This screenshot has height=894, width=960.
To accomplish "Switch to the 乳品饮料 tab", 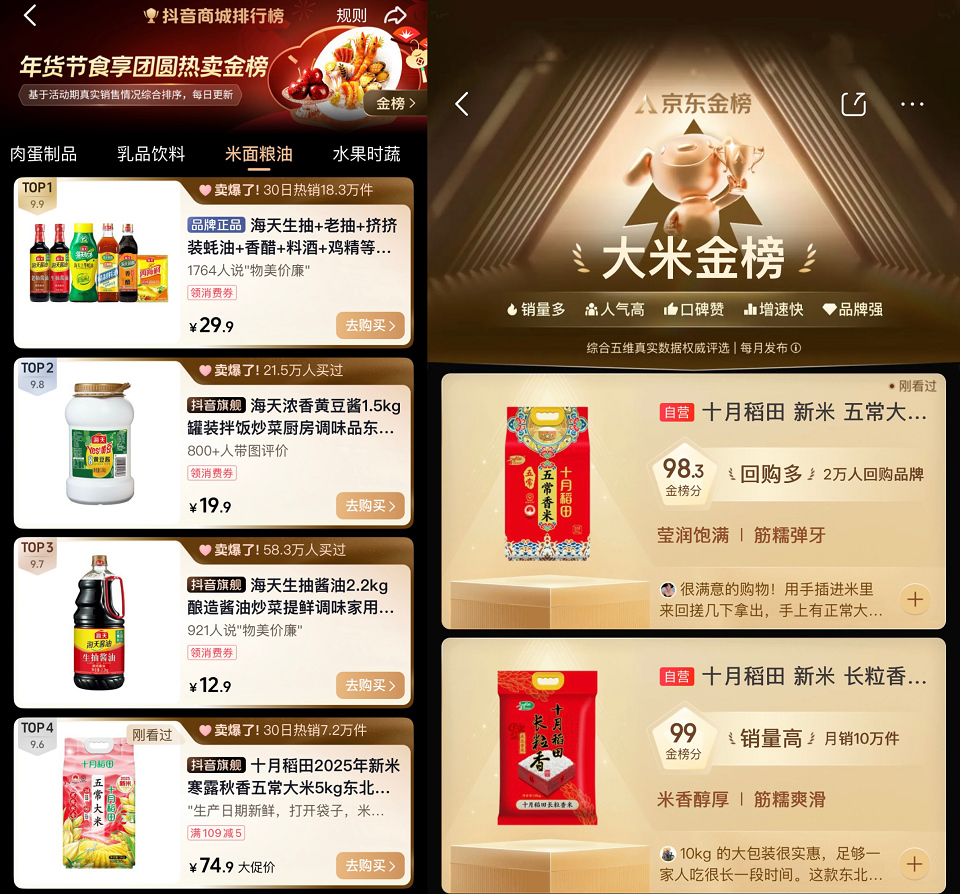I will 151,154.
